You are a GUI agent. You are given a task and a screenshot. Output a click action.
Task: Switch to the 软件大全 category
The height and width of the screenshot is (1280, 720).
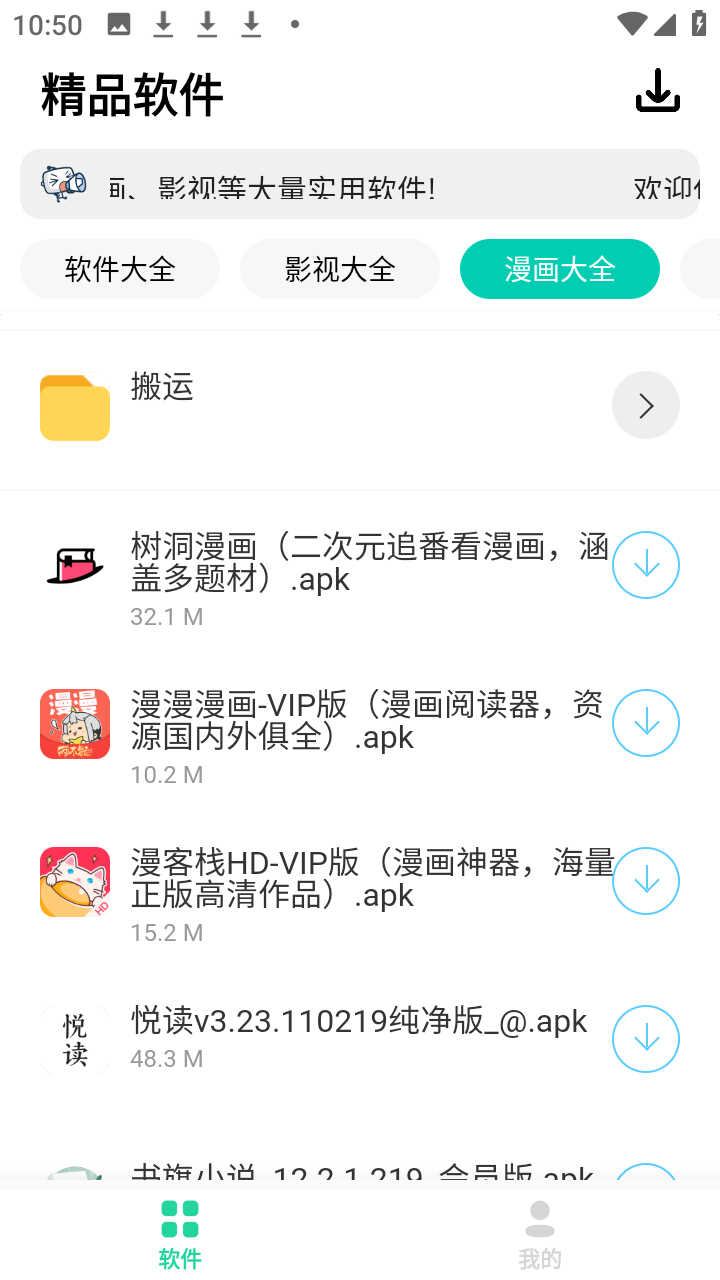pos(120,269)
